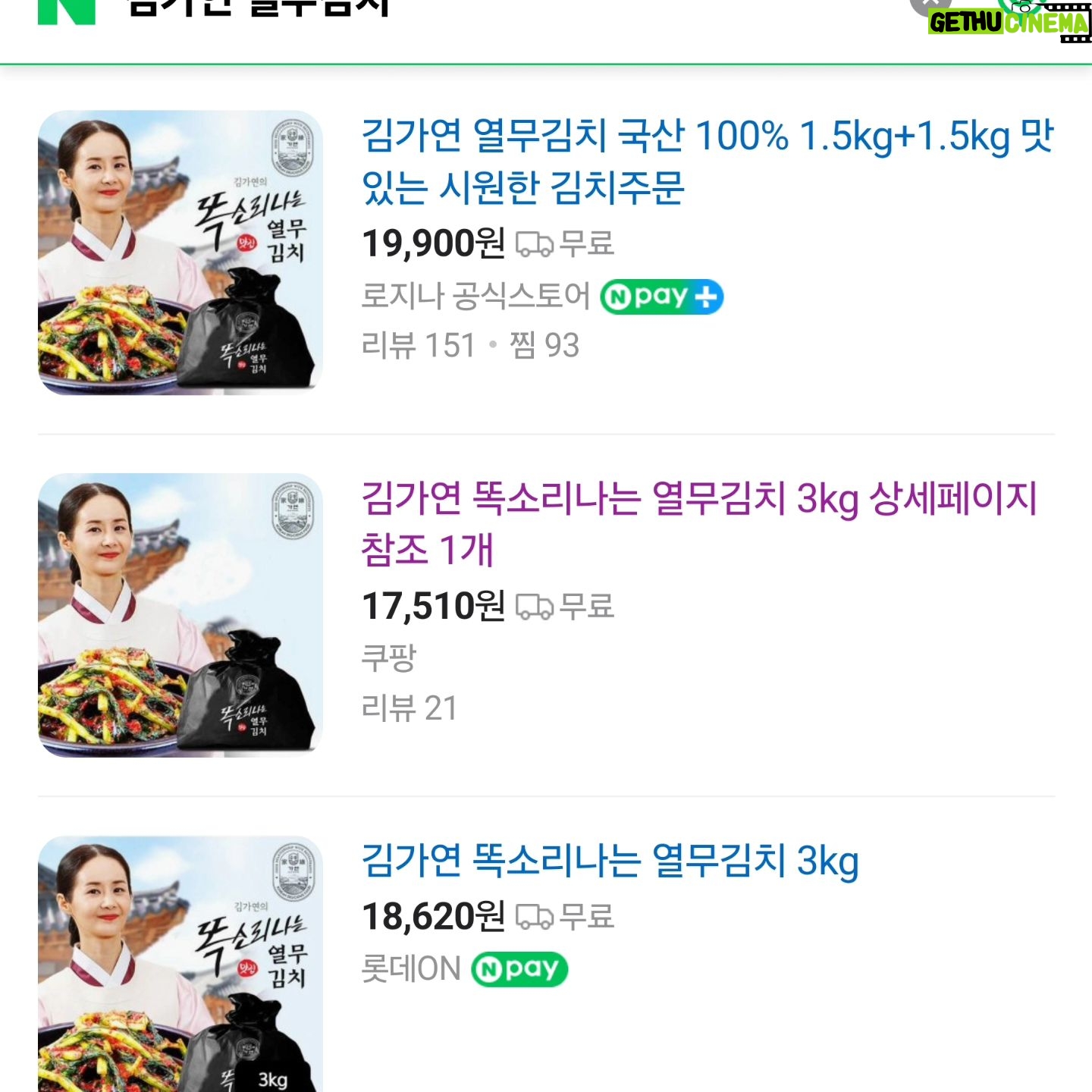Open the 1.5kg+1.5kg 열무김치 product title link
The height and width of the screenshot is (1092, 1092).
tap(707, 162)
